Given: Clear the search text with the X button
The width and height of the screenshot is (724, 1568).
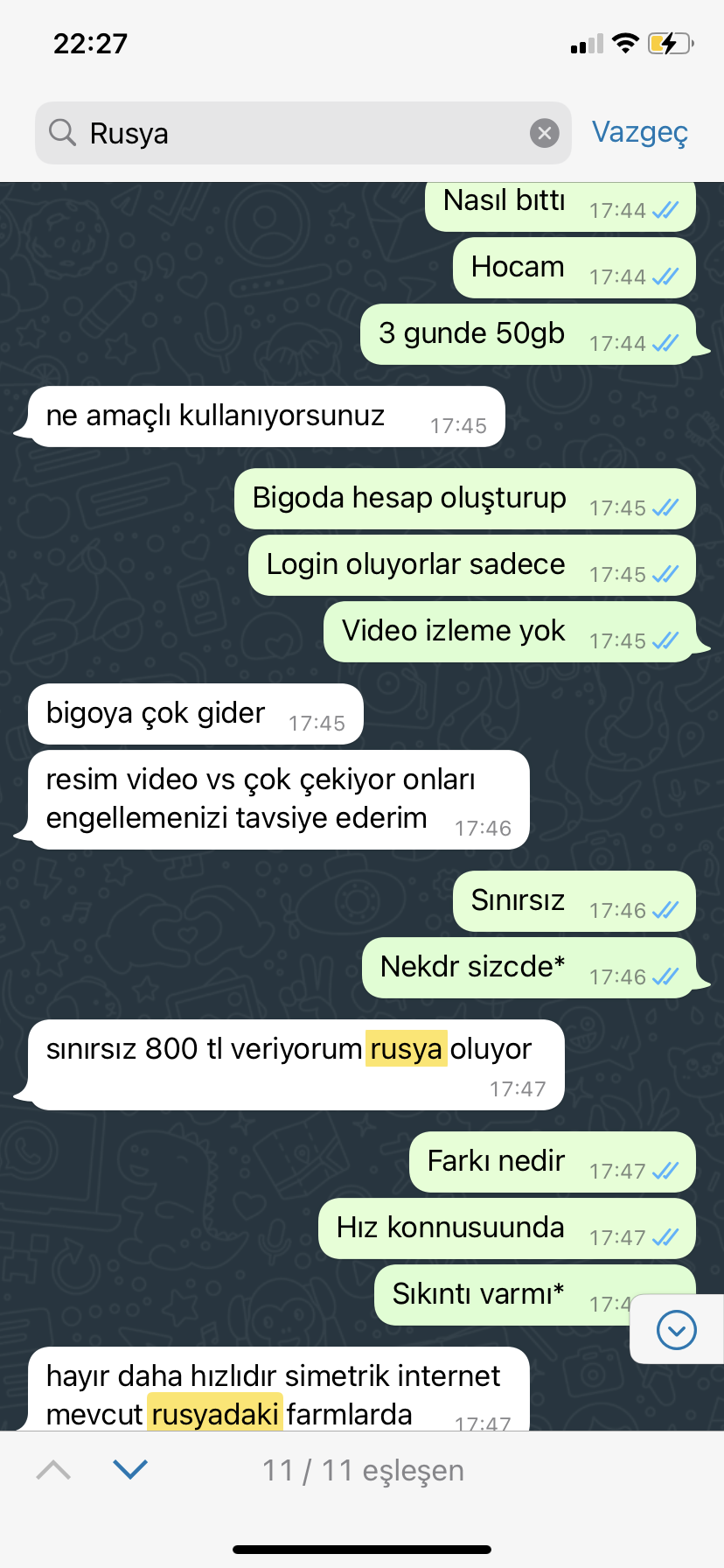Looking at the screenshot, I should tap(545, 133).
